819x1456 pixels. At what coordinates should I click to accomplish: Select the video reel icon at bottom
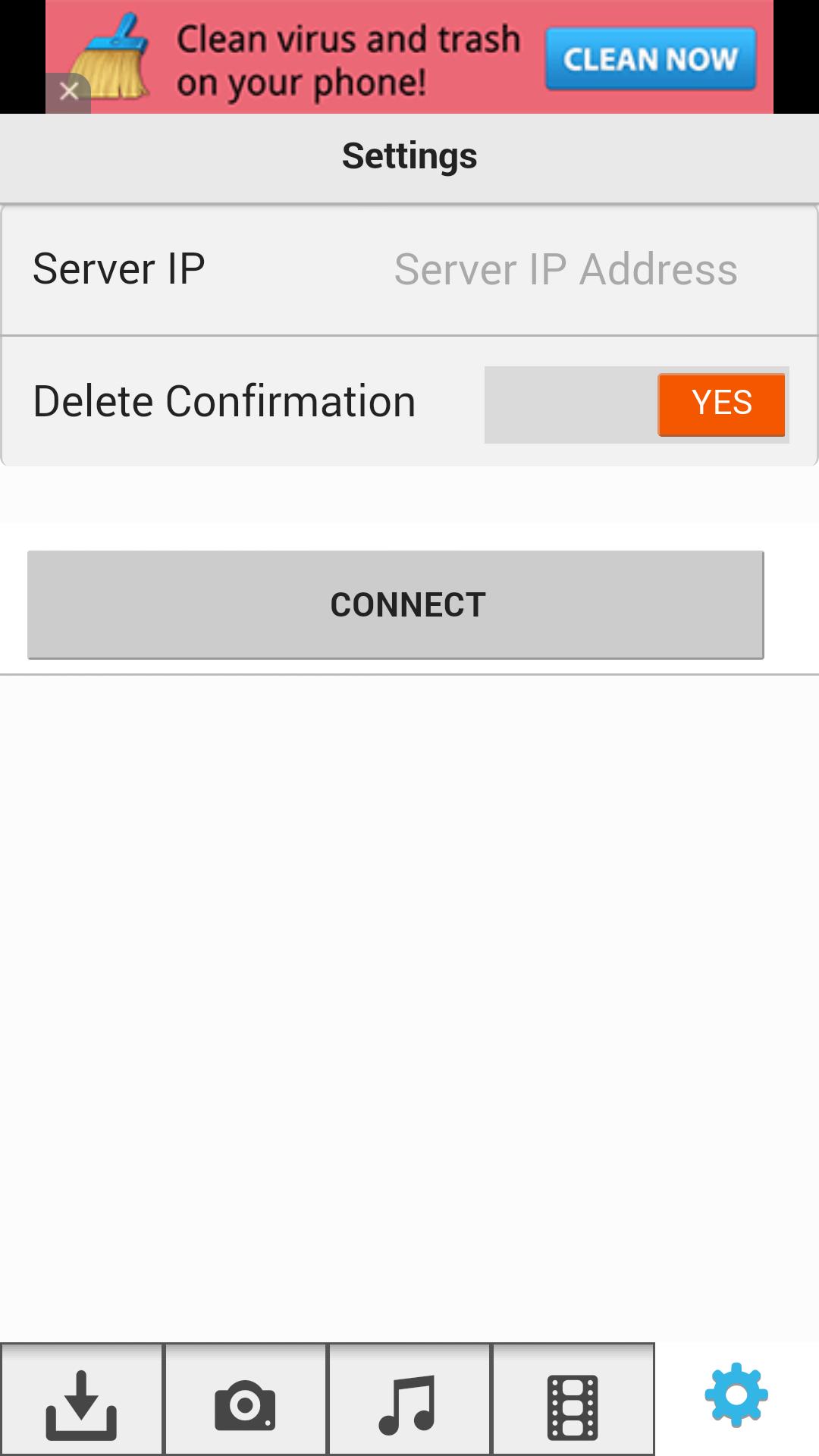[x=573, y=1407]
